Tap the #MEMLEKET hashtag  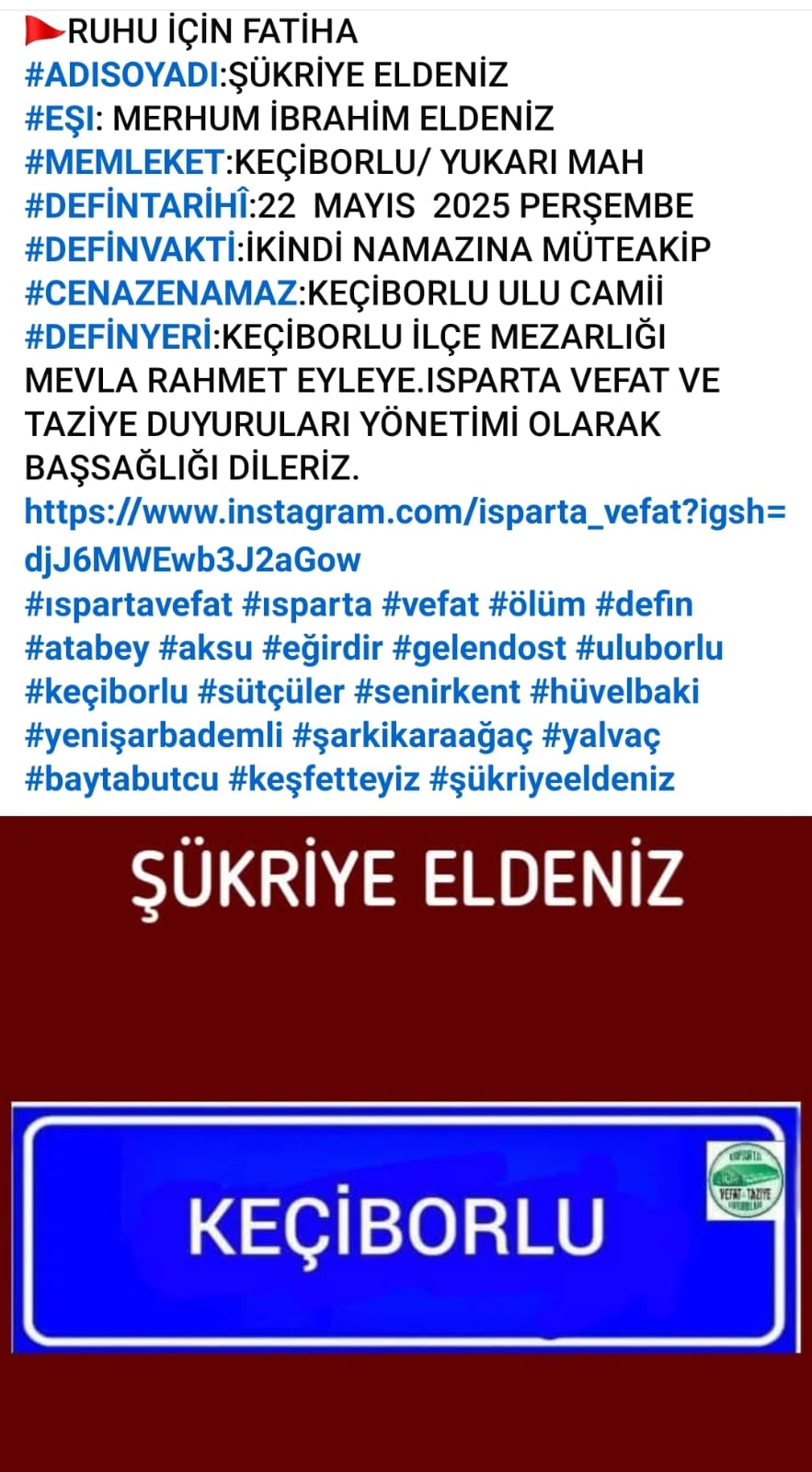click(124, 162)
